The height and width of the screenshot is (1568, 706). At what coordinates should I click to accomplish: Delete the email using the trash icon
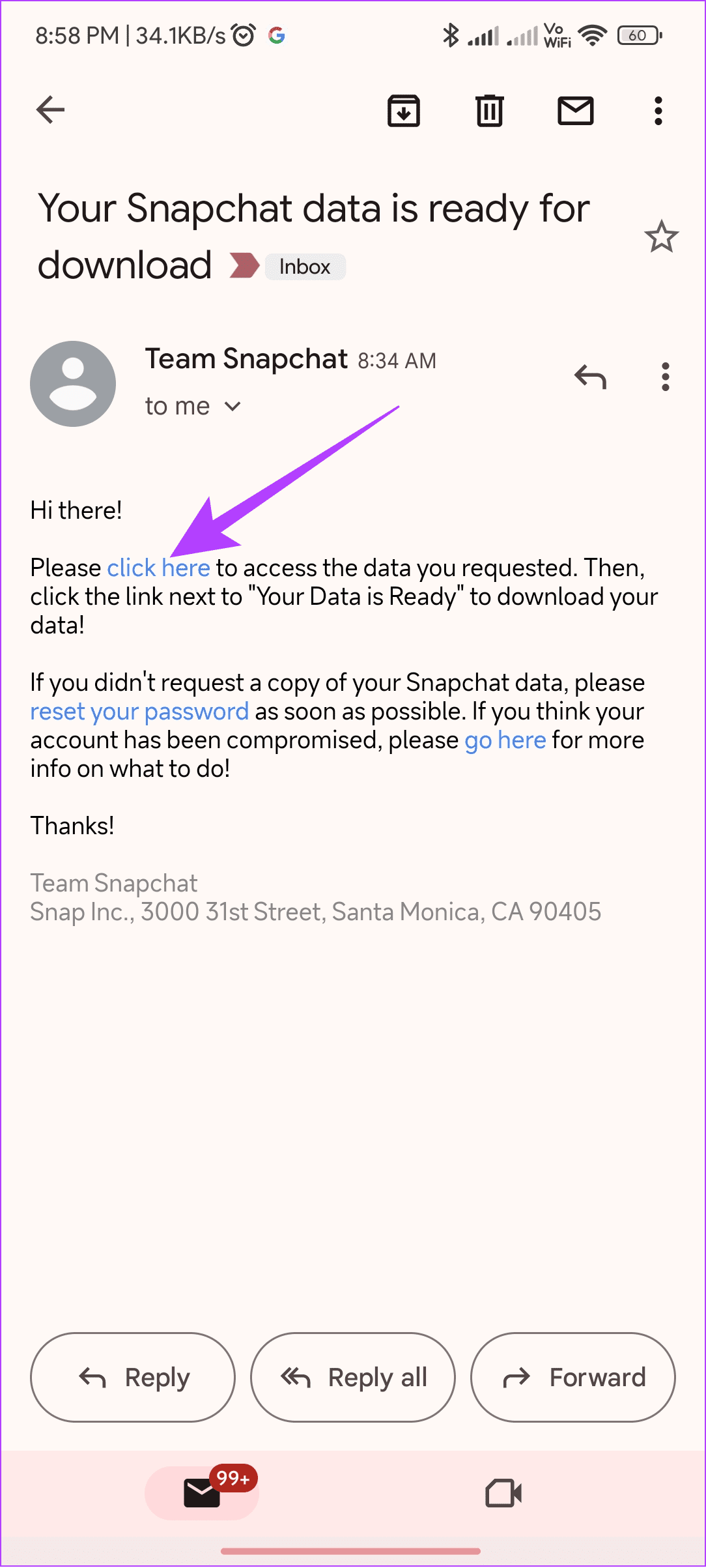point(489,110)
